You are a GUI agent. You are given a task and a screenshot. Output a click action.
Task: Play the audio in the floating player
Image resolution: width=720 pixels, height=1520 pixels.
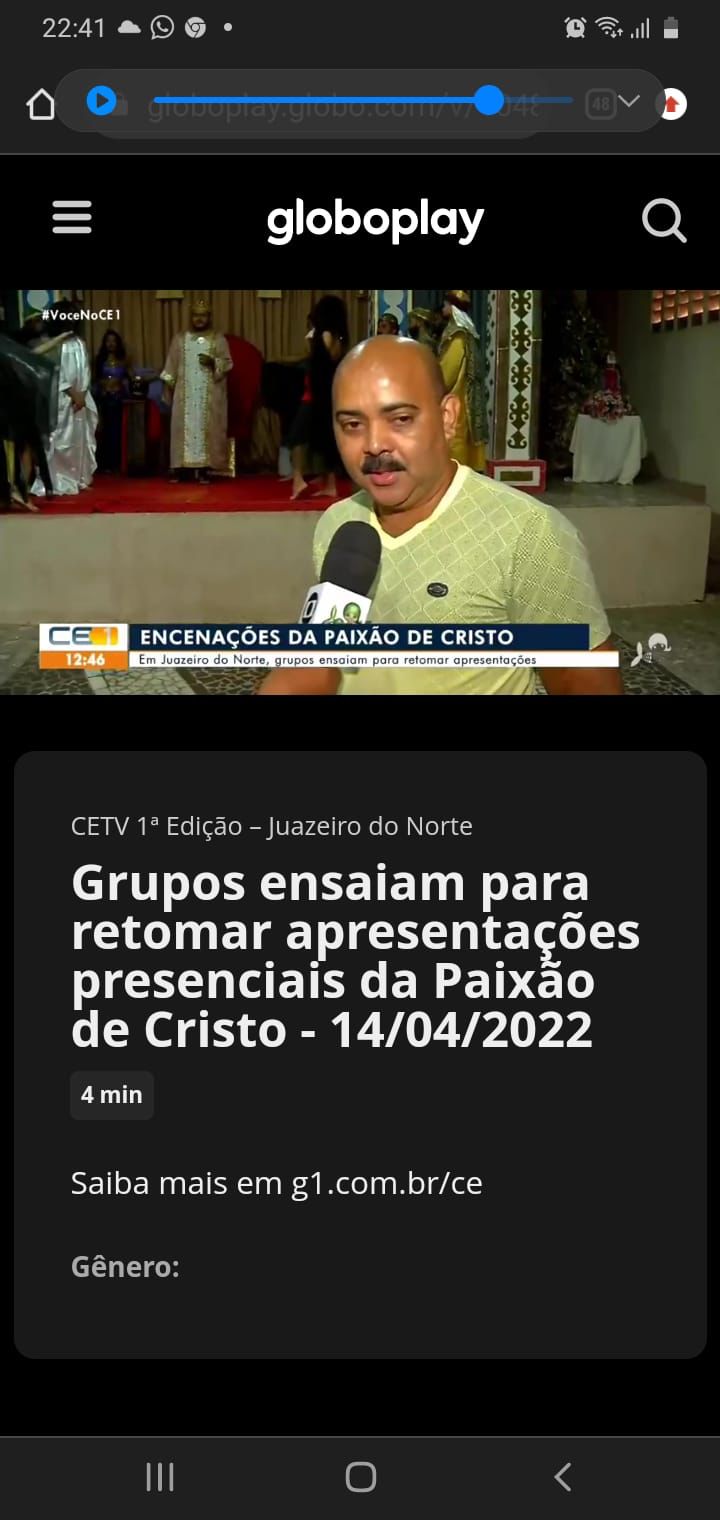[101, 101]
